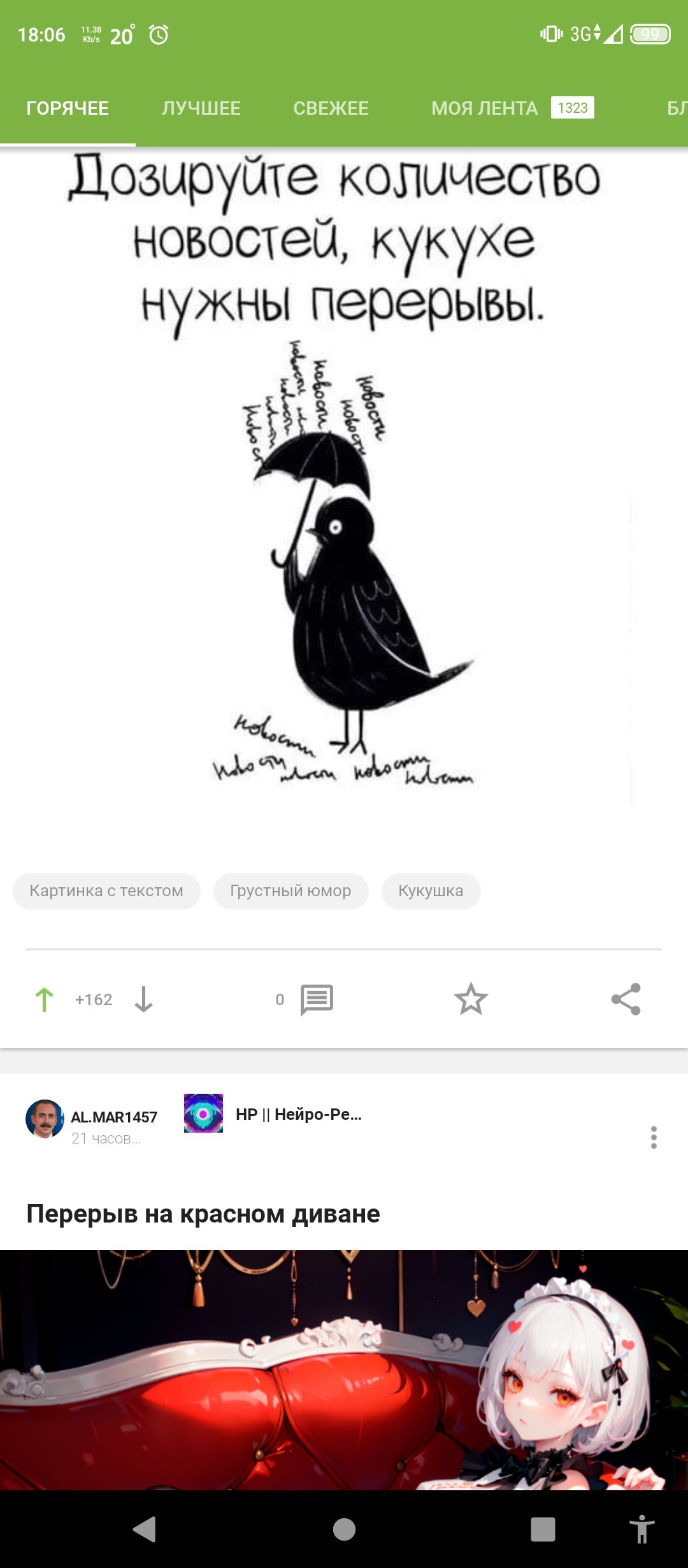688x1568 pixels.
Task: Select the ГОРЯЧЕЕ tab
Action: pyautogui.click(x=68, y=108)
